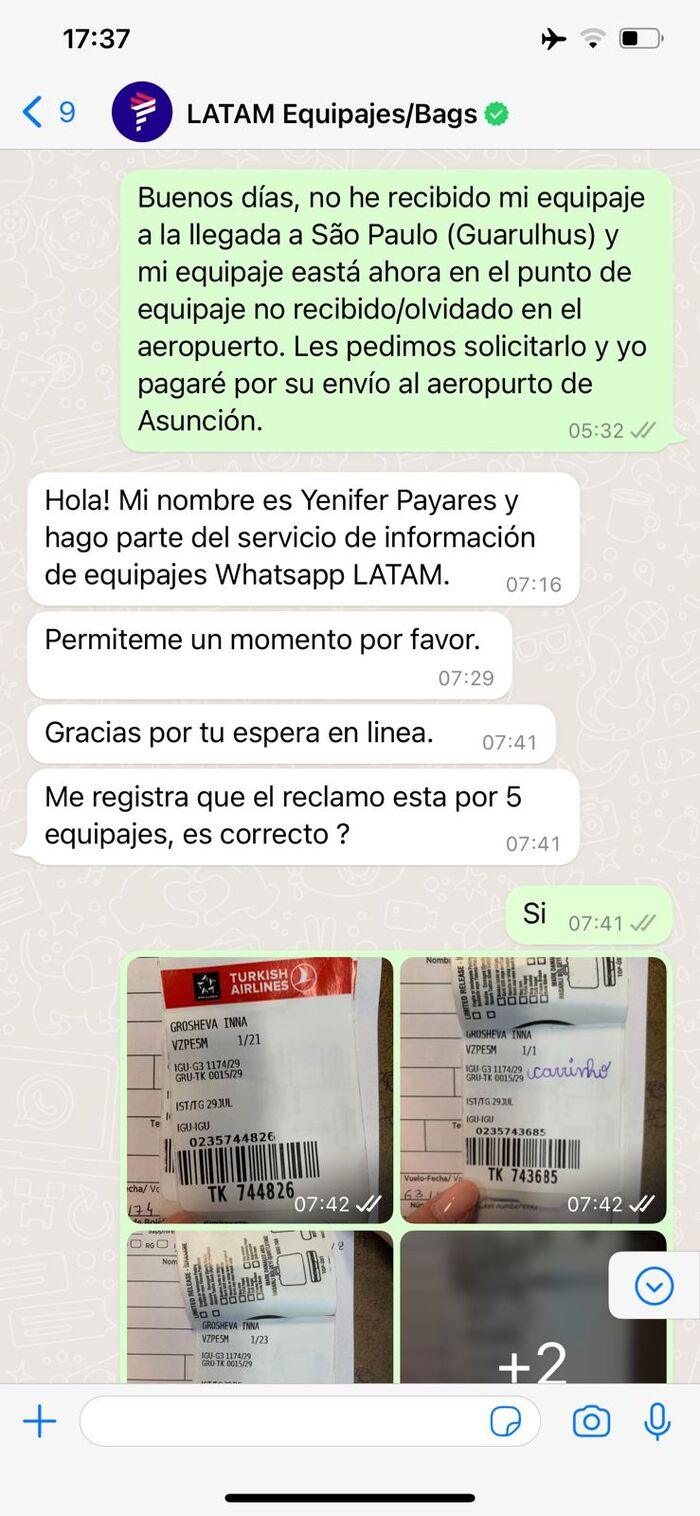The image size is (700, 1516).
Task: Record a voice message with the microphone
Action: point(657,1421)
